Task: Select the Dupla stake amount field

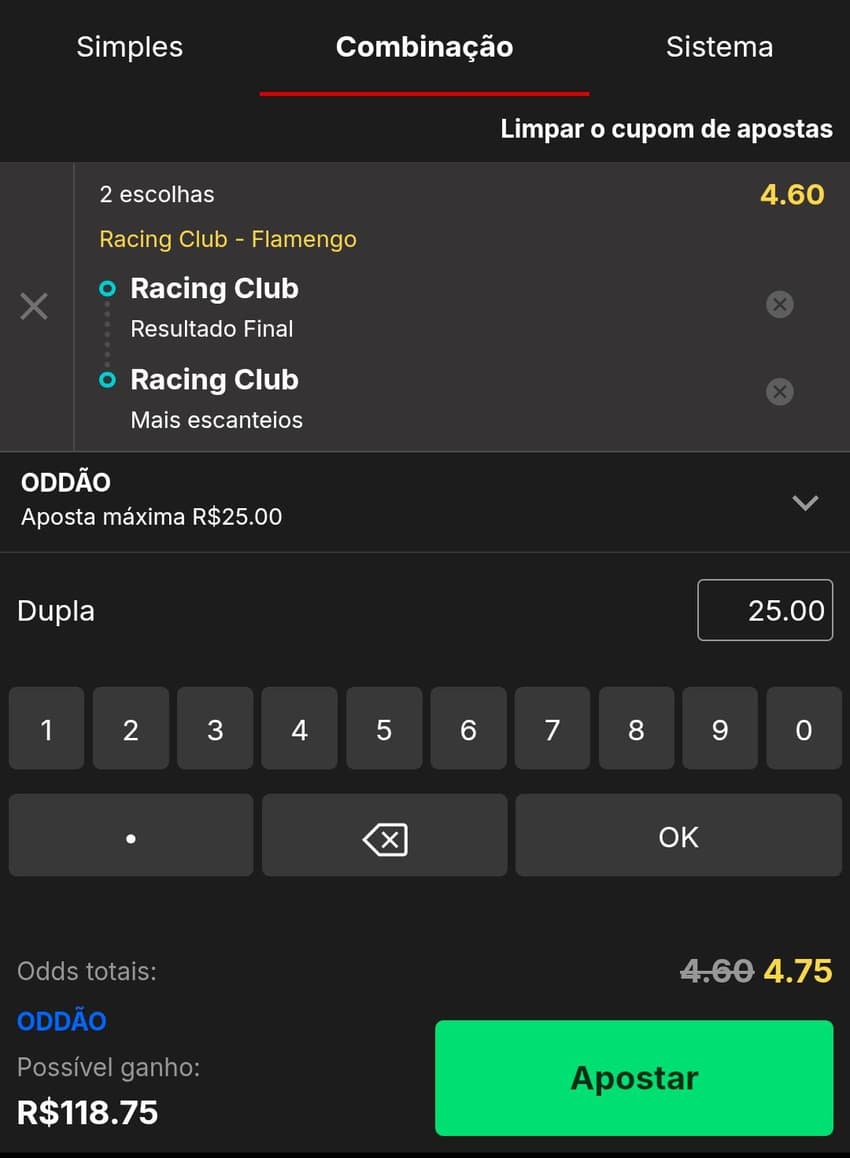Action: click(765, 610)
